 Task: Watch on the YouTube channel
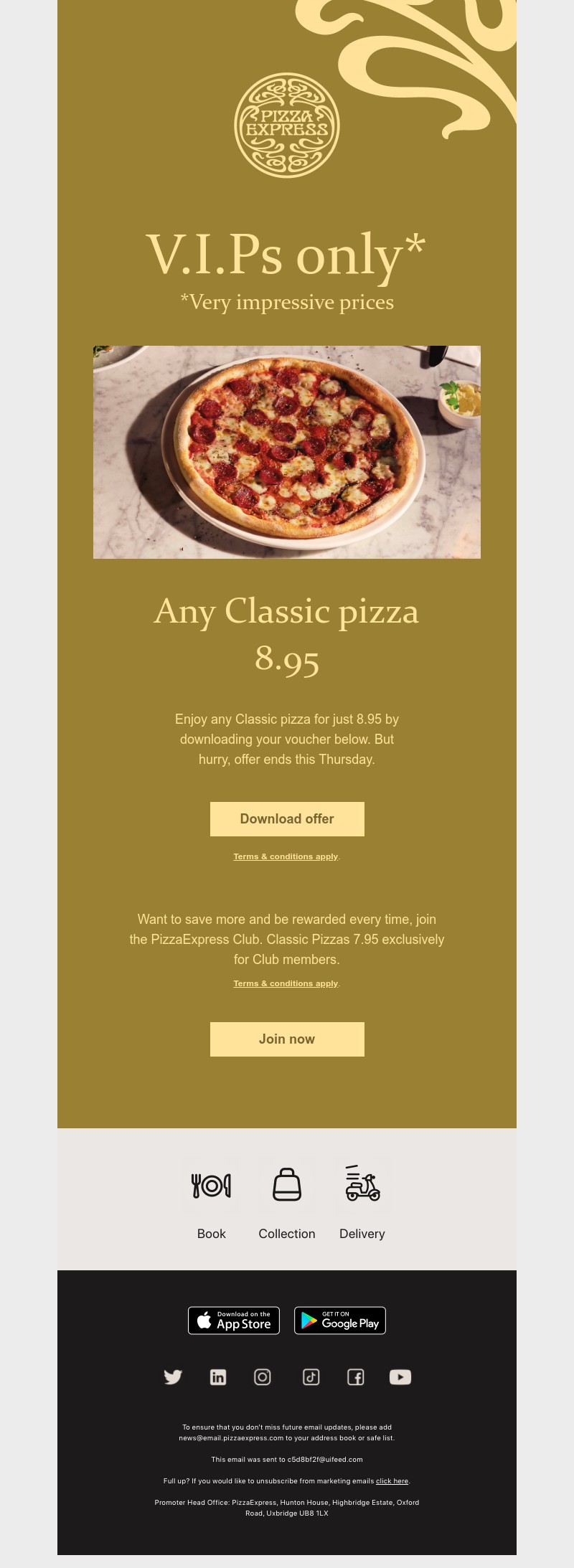400,1377
